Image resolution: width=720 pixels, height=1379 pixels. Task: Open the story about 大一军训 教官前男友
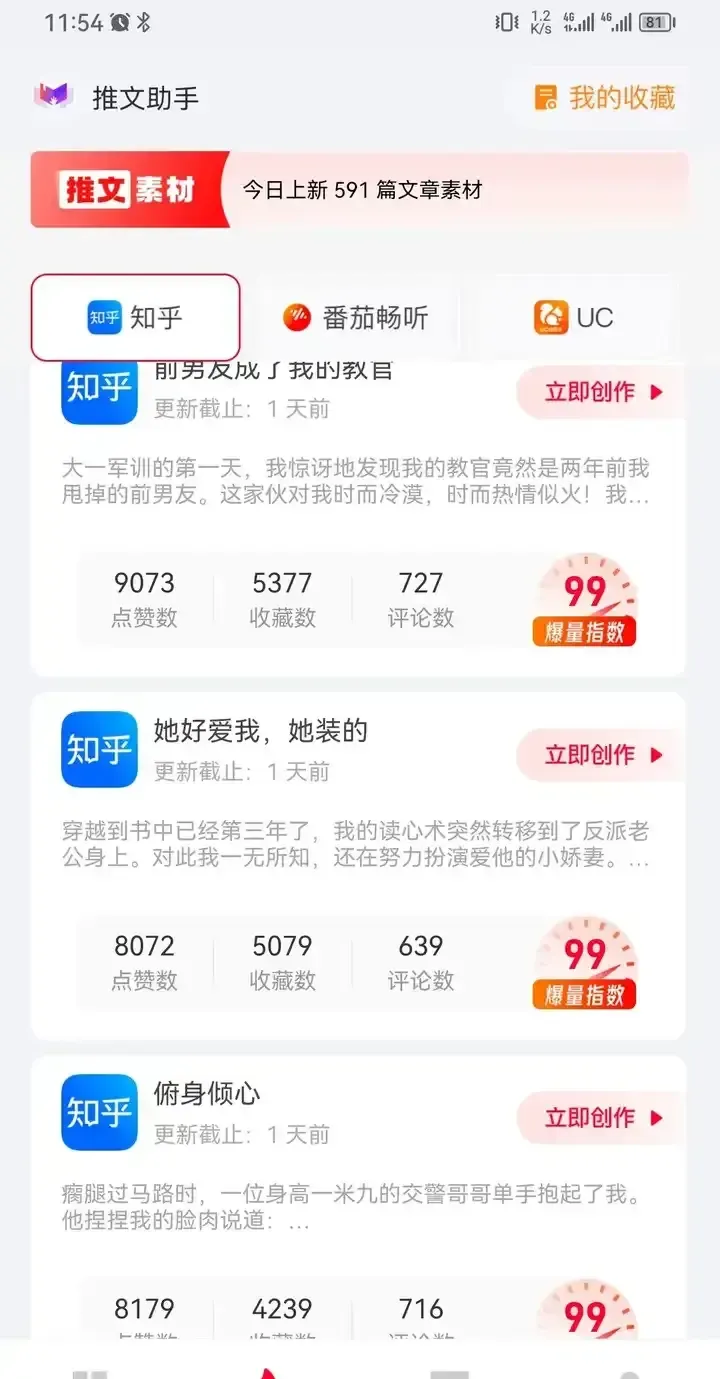pyautogui.click(x=355, y=482)
